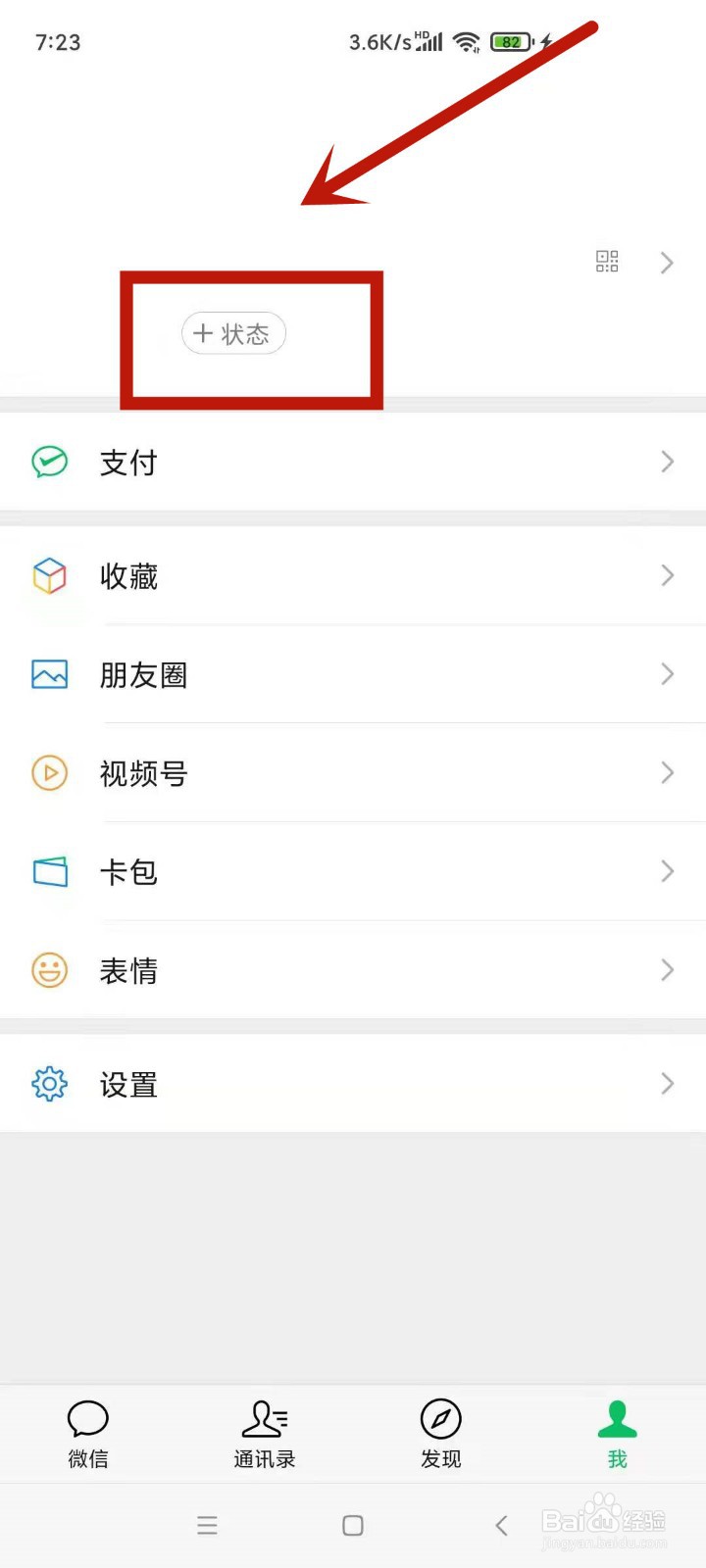Click the 卡包 card package icon

click(49, 871)
